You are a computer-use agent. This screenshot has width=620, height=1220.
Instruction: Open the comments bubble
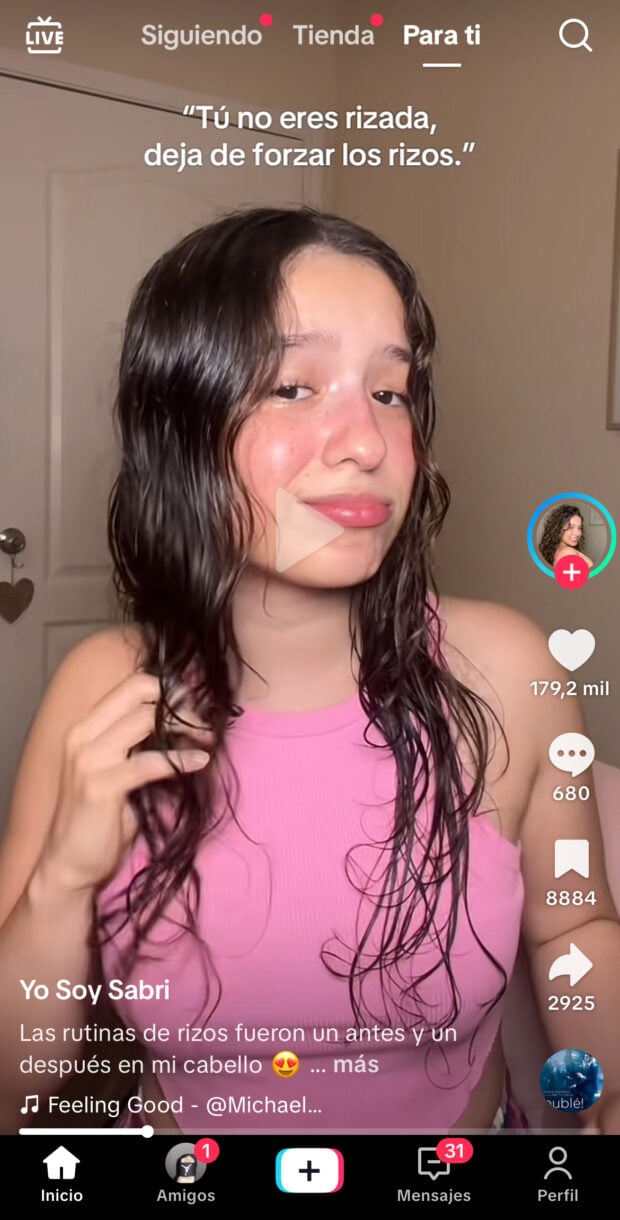pyautogui.click(x=571, y=756)
